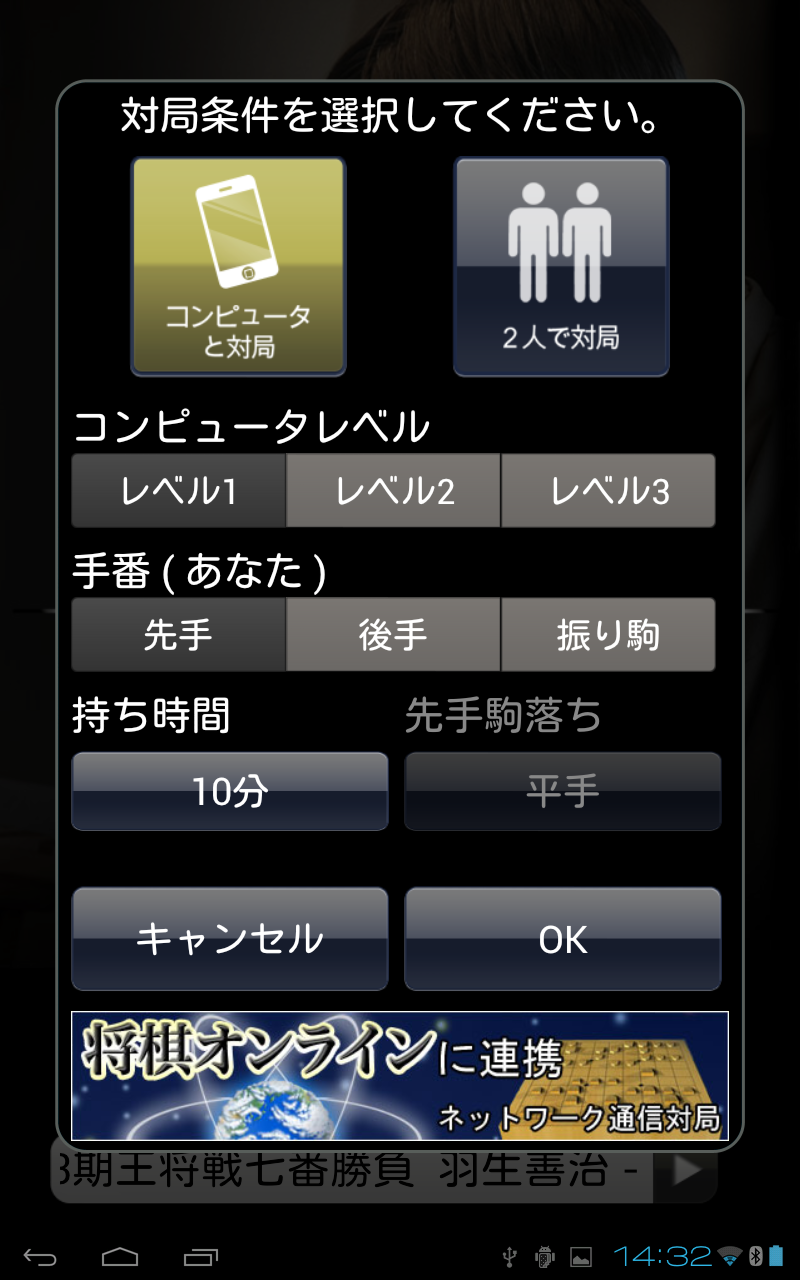Screen dimensions: 800x1280
Task: Select 2人で対局 (two-player) mode
Action: pos(560,265)
